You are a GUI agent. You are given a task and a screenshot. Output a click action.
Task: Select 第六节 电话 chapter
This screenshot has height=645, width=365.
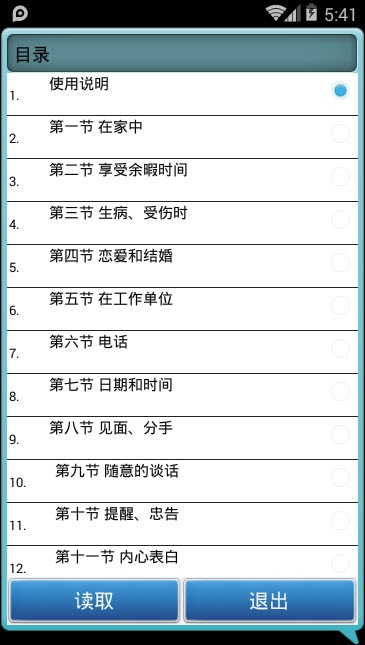(x=182, y=352)
